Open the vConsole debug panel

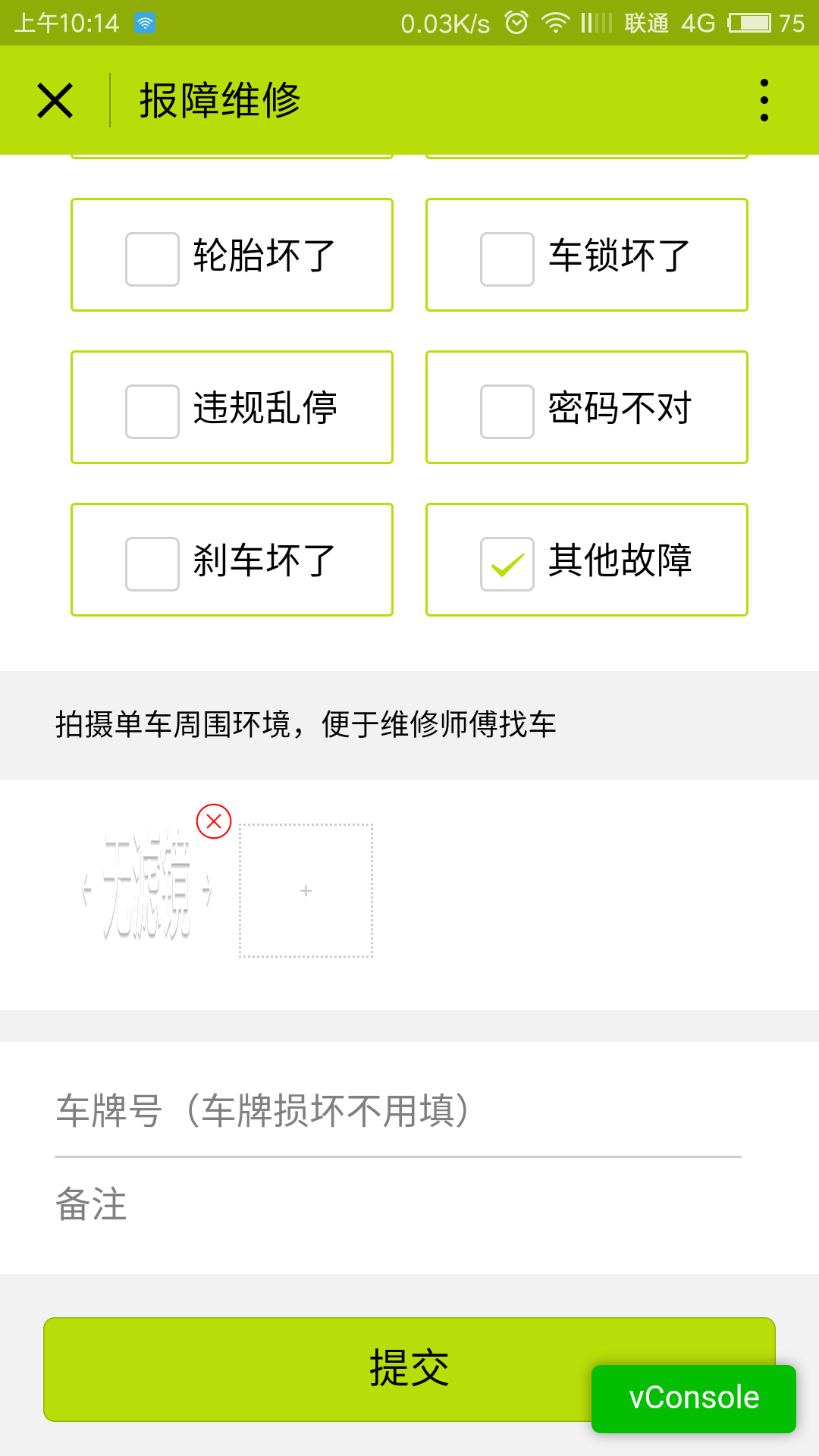(694, 1398)
